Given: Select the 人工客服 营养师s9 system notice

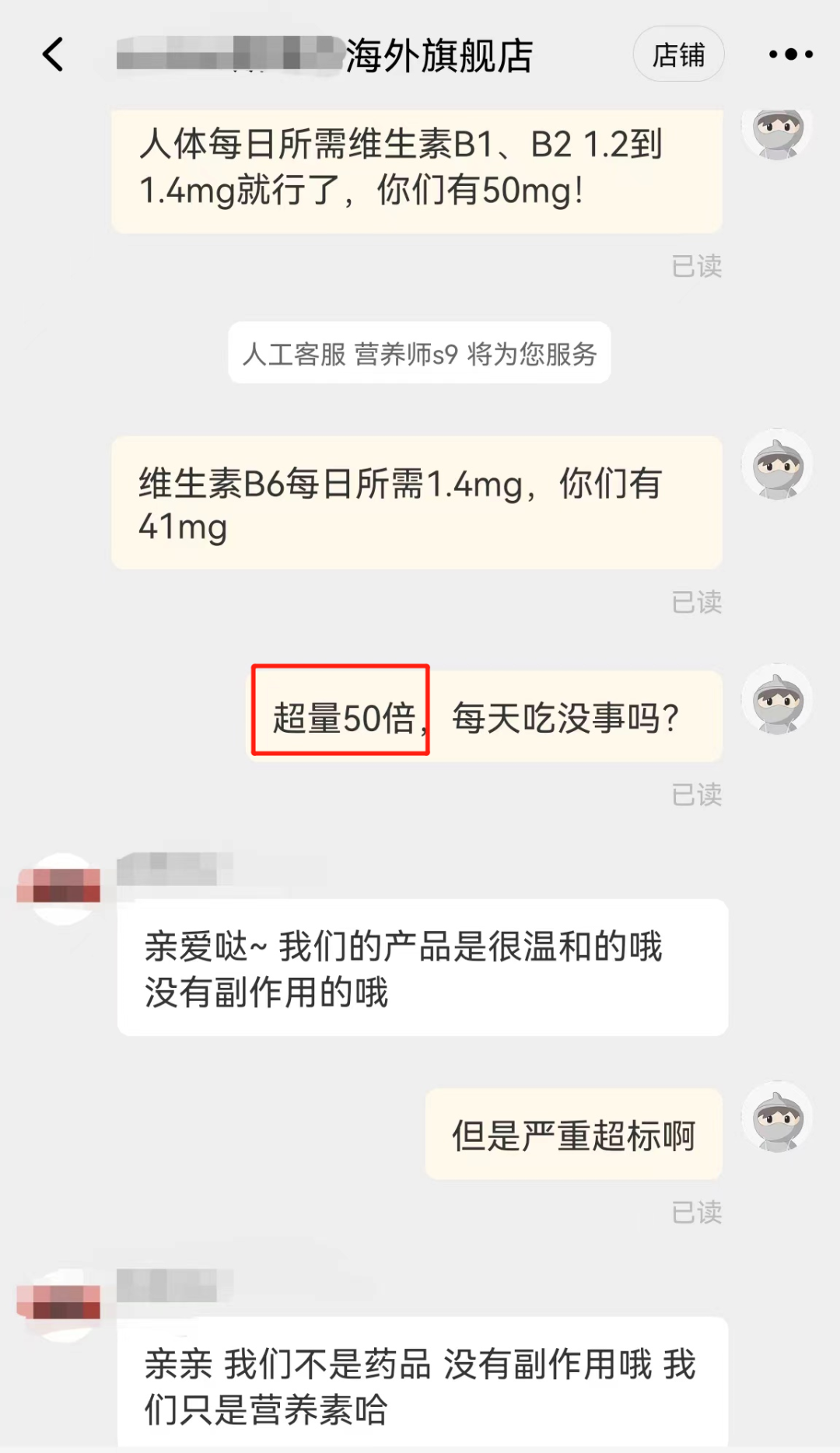Looking at the screenshot, I should pos(419,354).
